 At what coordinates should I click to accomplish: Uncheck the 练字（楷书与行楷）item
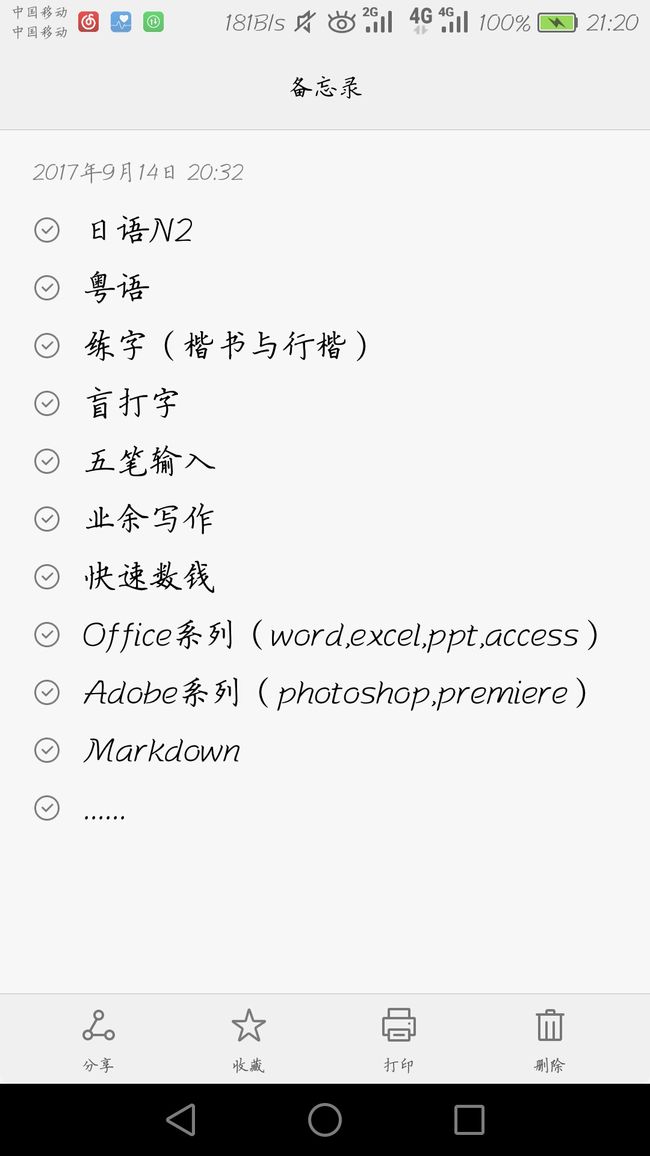[47, 345]
